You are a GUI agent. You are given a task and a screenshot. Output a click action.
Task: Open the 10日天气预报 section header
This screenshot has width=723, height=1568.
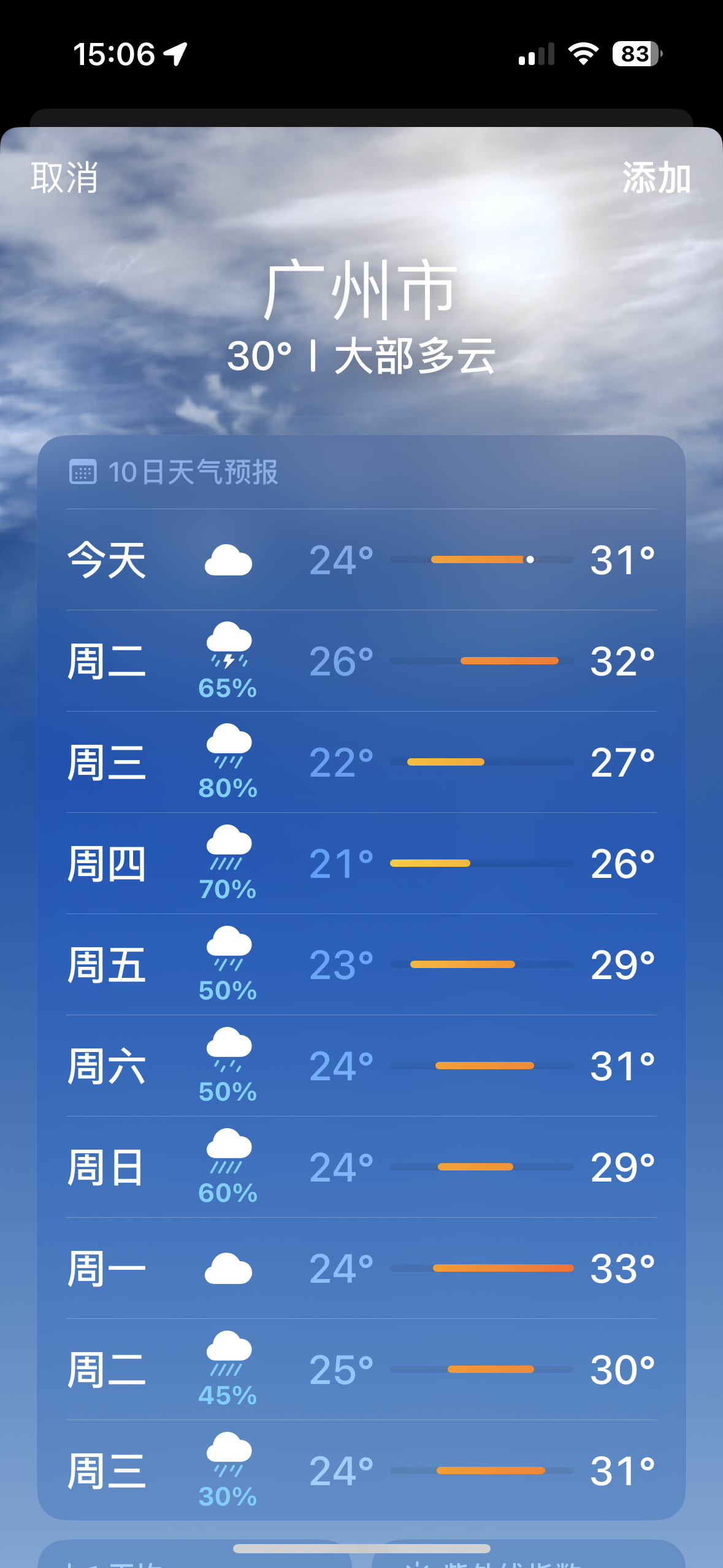point(193,472)
